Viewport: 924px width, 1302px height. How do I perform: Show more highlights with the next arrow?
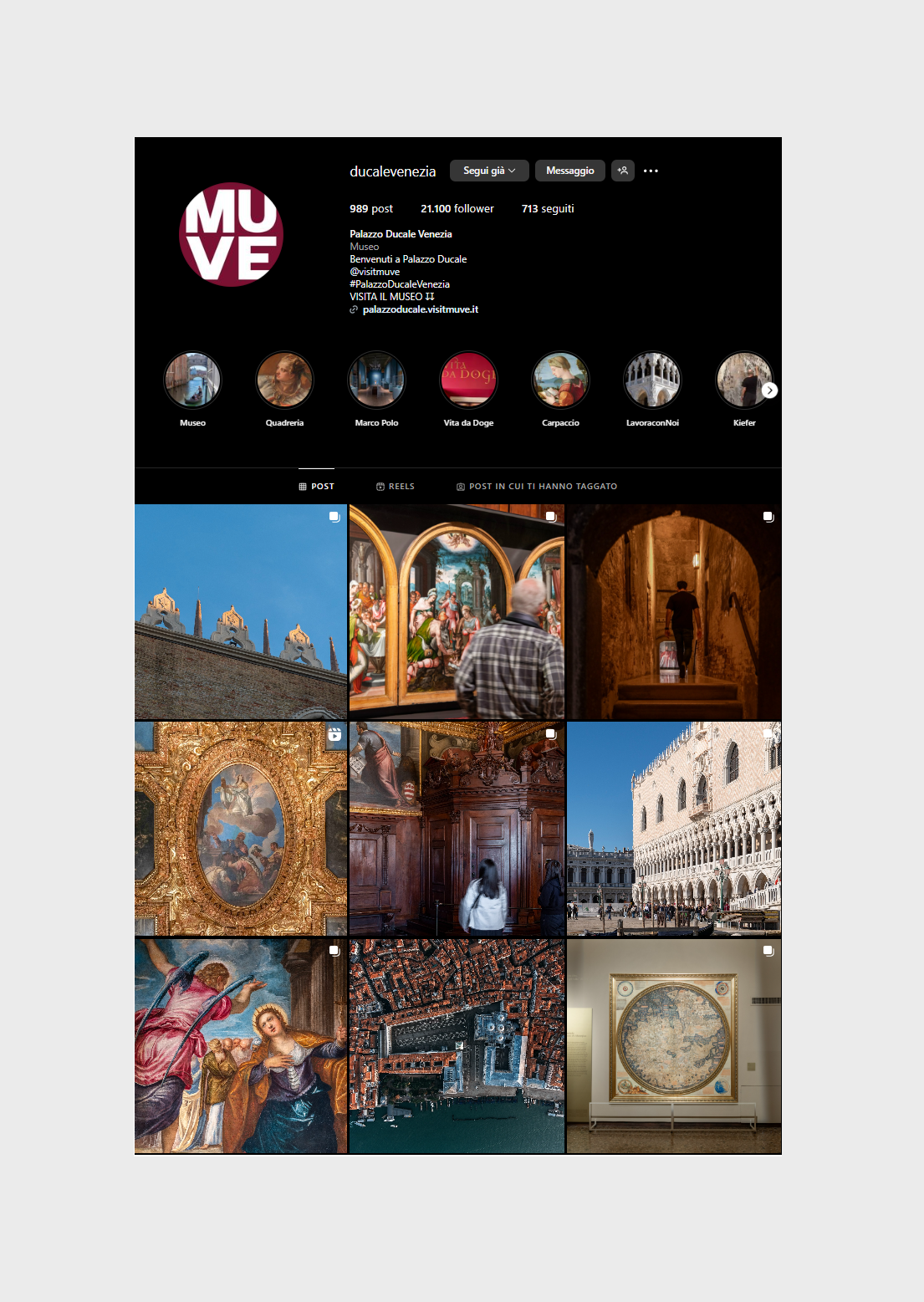point(770,391)
